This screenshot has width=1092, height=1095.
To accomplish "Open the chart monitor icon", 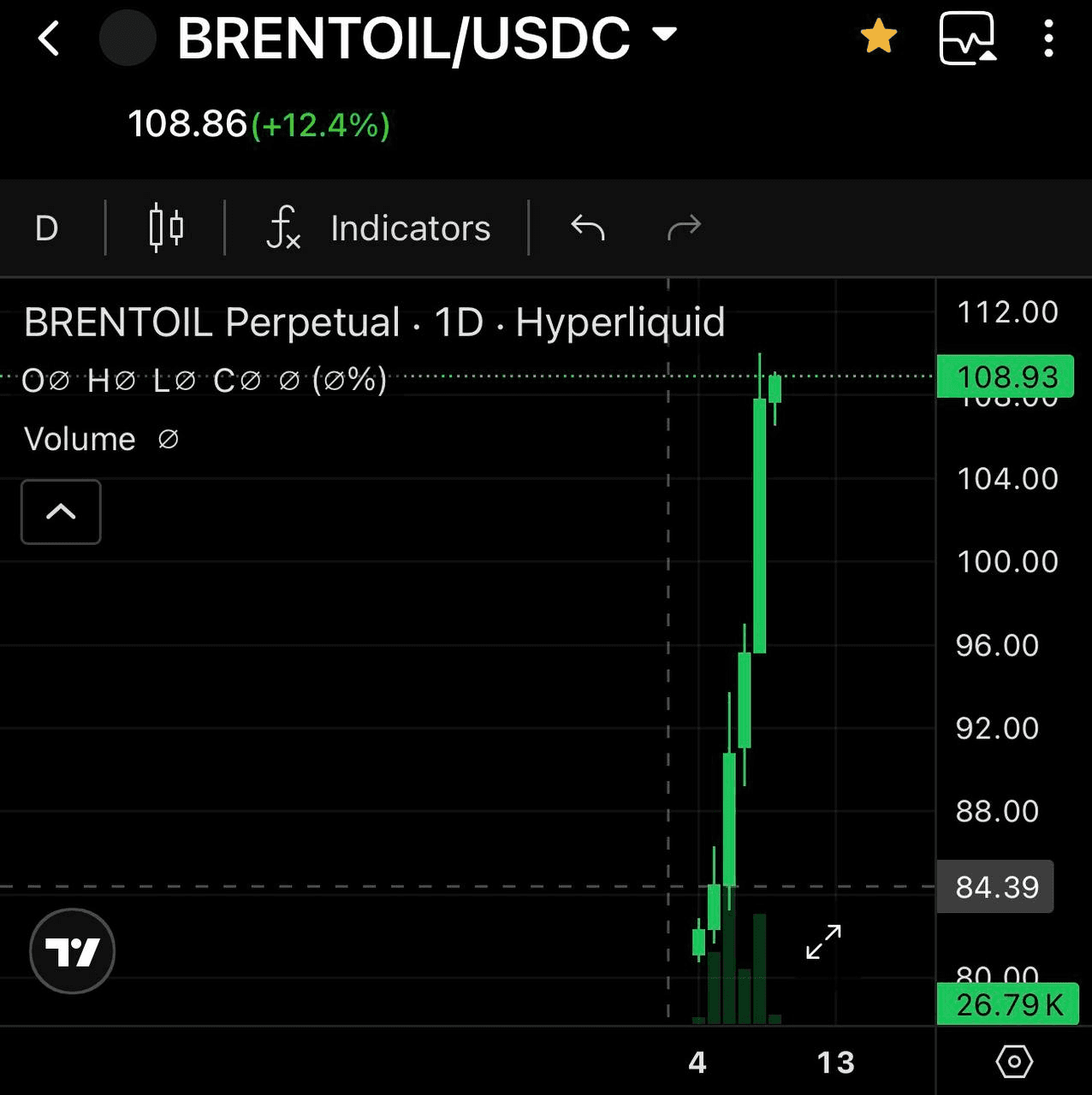I will click(x=968, y=38).
